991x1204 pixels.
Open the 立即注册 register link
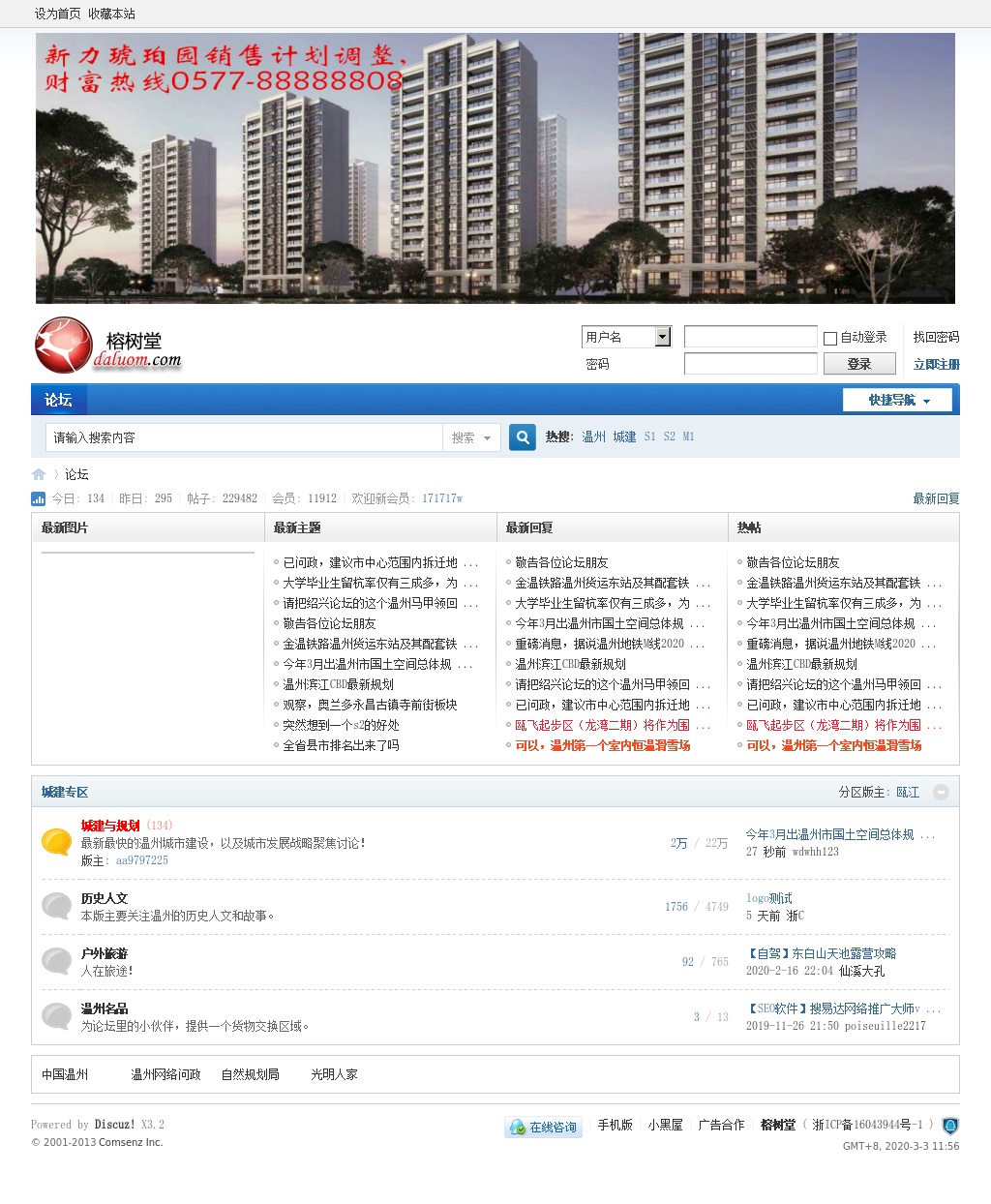pos(936,364)
